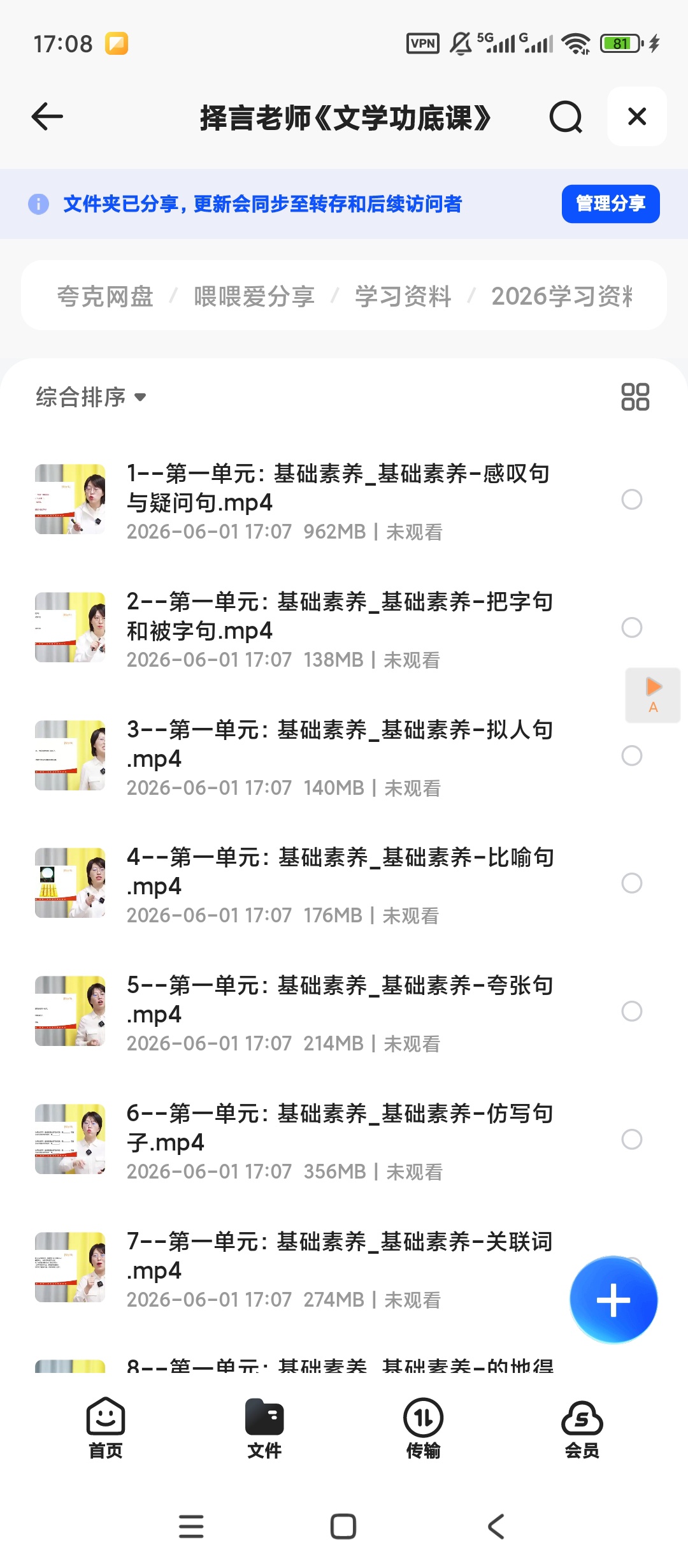Tap the orange play floating widget

coord(653,695)
